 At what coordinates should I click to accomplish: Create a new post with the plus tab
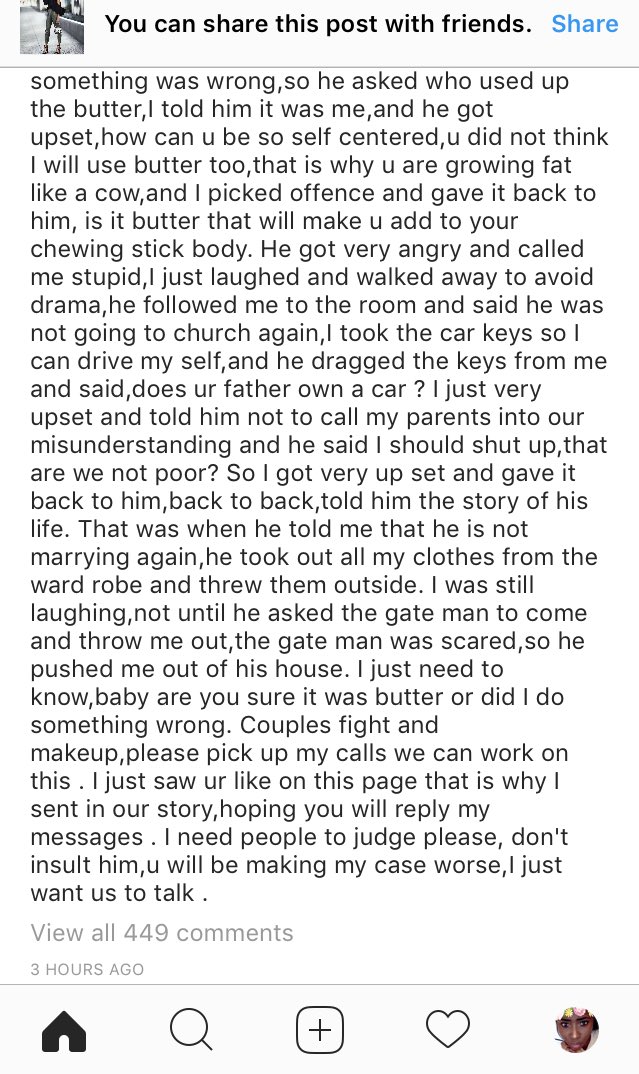pyautogui.click(x=320, y=1030)
